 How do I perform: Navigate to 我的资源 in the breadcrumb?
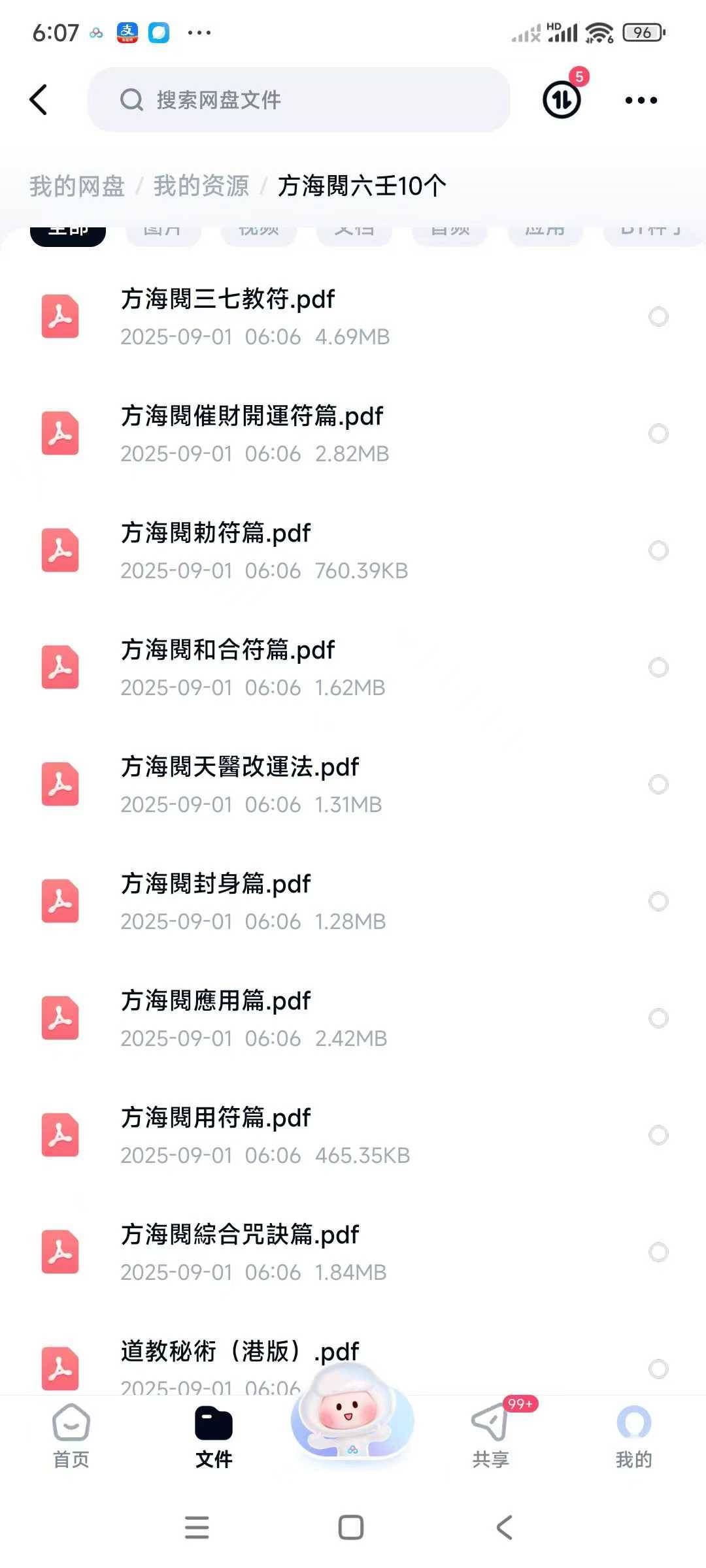coord(201,186)
